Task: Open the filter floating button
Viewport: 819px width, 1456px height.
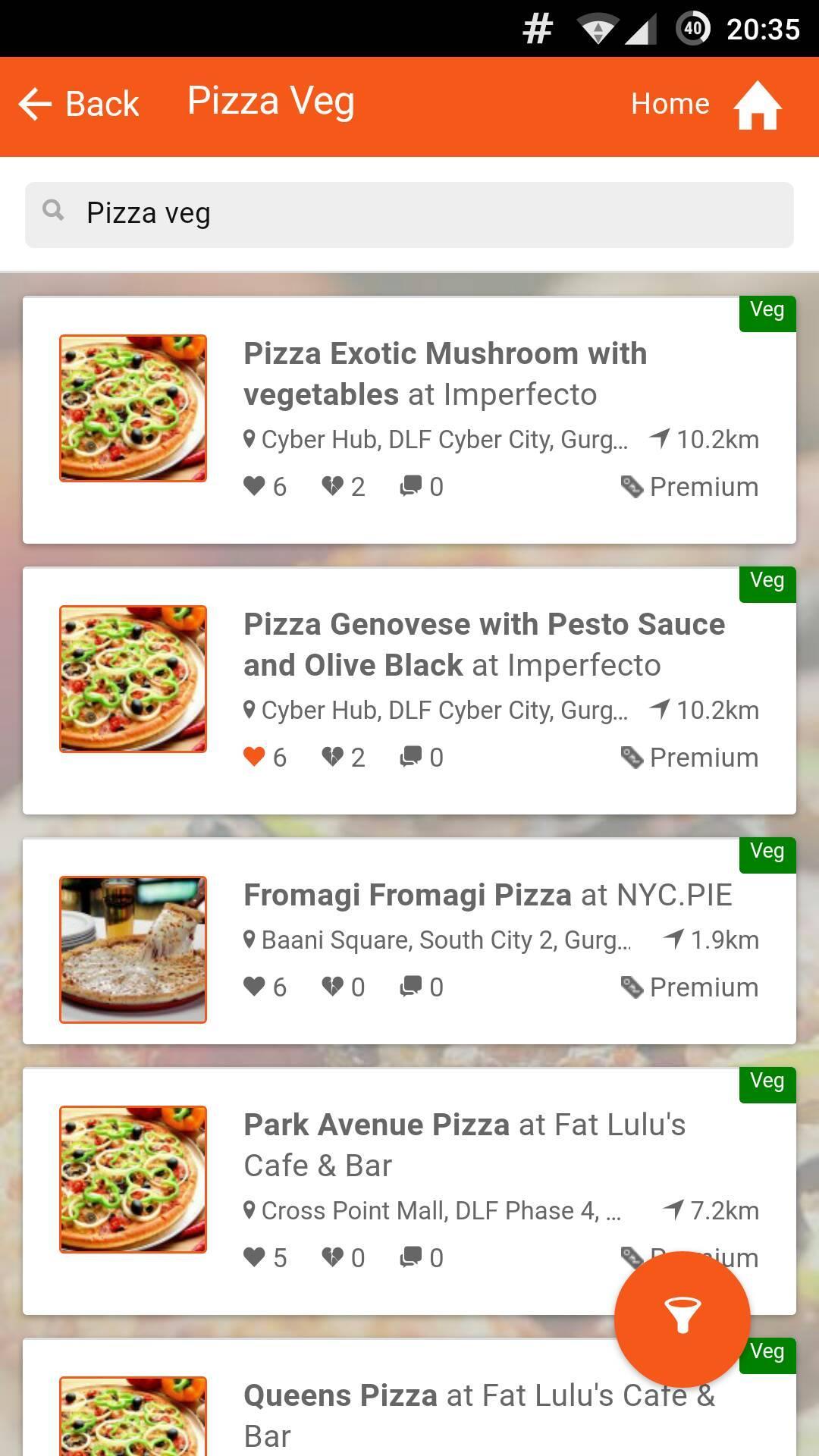Action: pos(682,1318)
